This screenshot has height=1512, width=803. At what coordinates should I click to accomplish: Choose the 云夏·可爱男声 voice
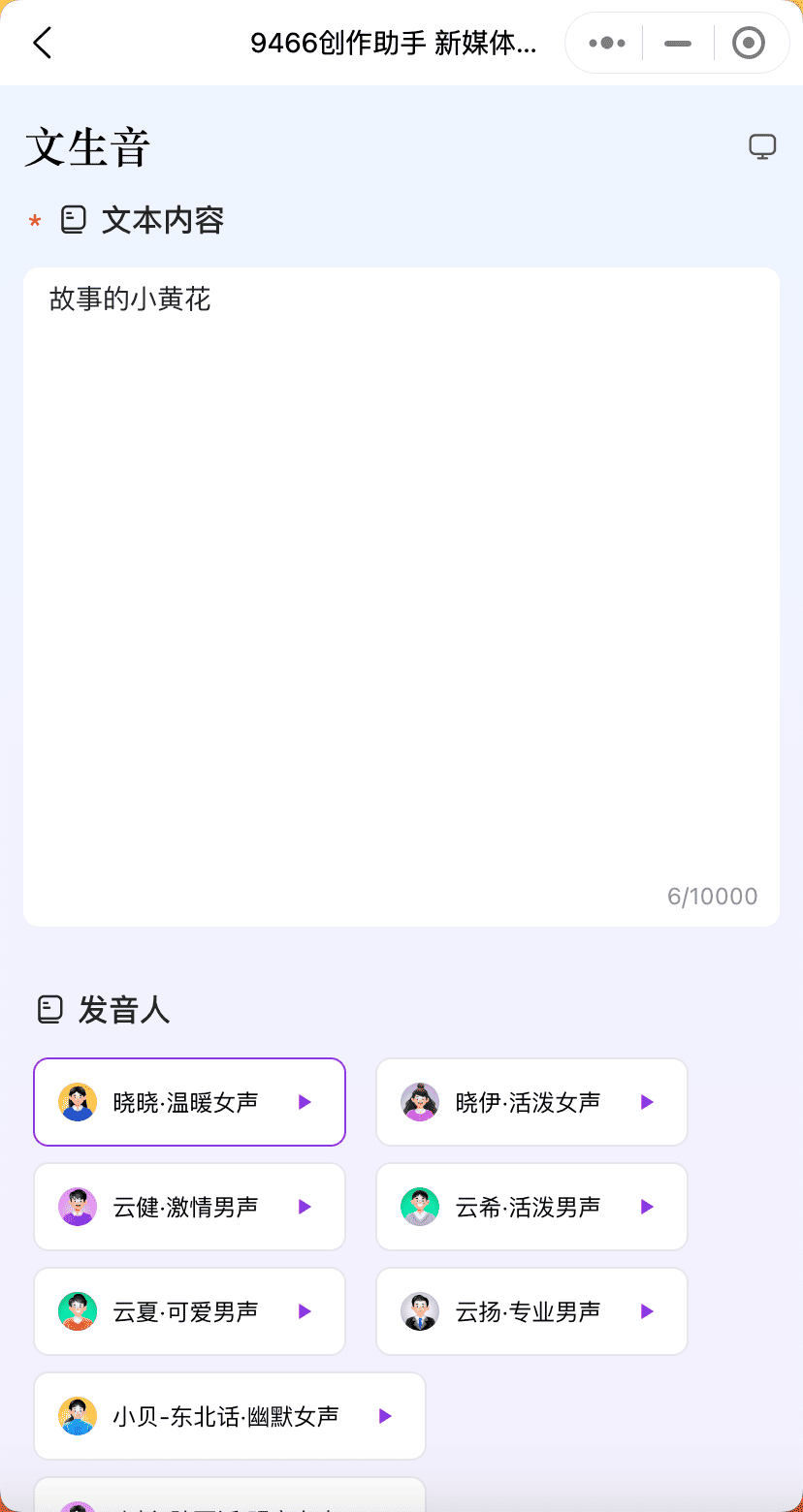click(x=184, y=1311)
